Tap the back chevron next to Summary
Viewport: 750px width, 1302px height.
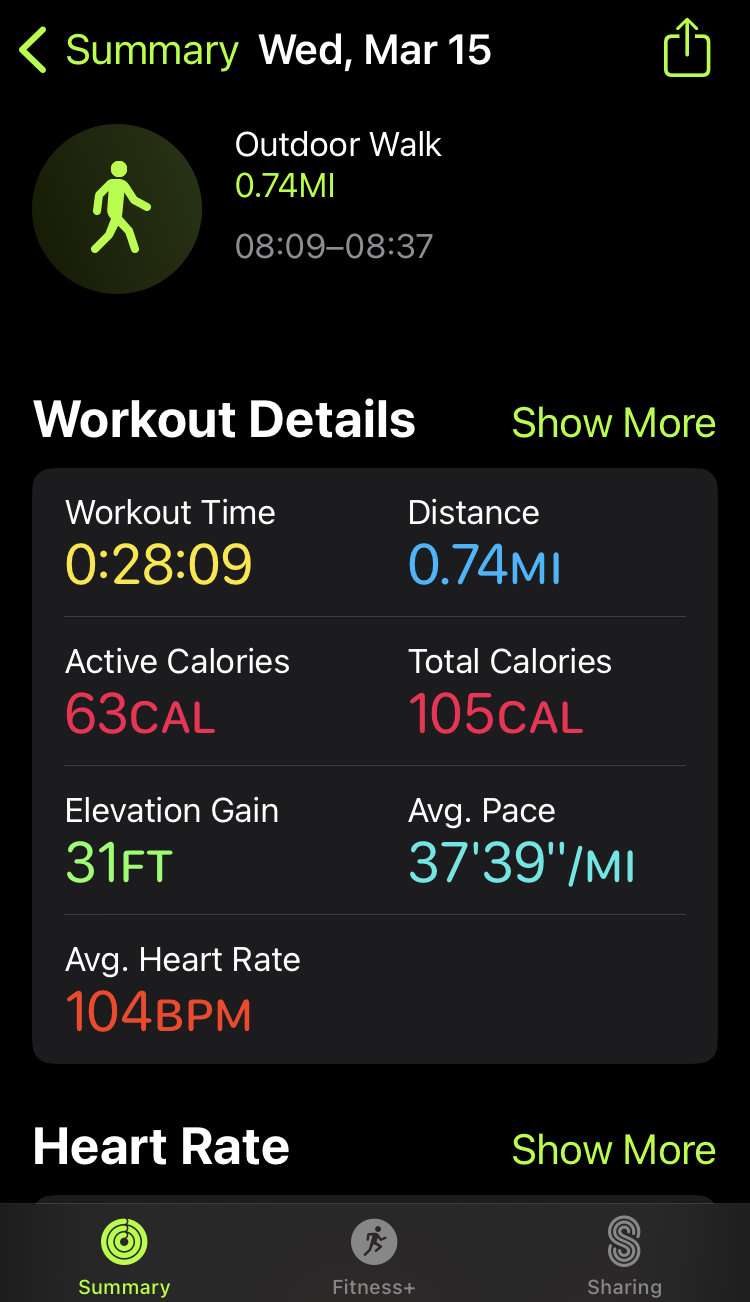[33, 49]
